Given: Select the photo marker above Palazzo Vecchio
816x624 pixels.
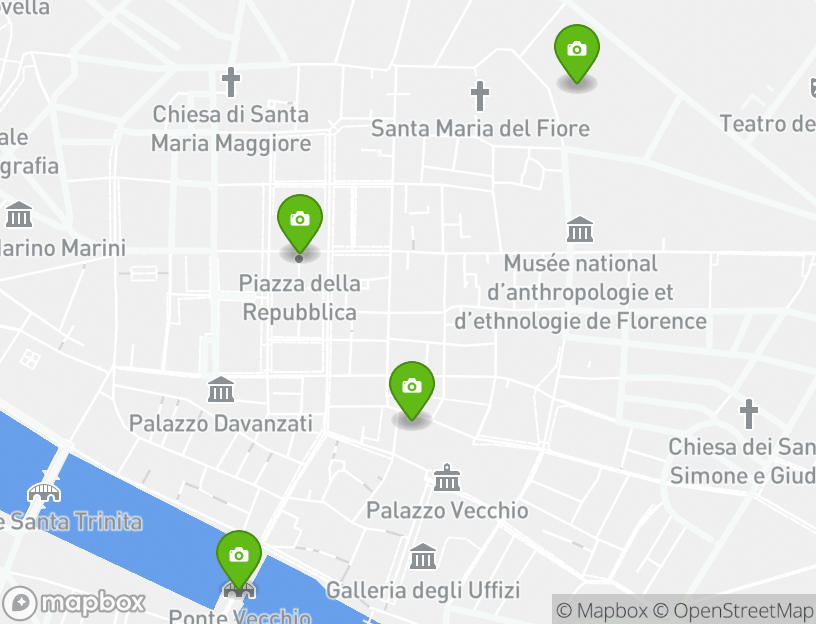Looking at the screenshot, I should coord(411,388).
